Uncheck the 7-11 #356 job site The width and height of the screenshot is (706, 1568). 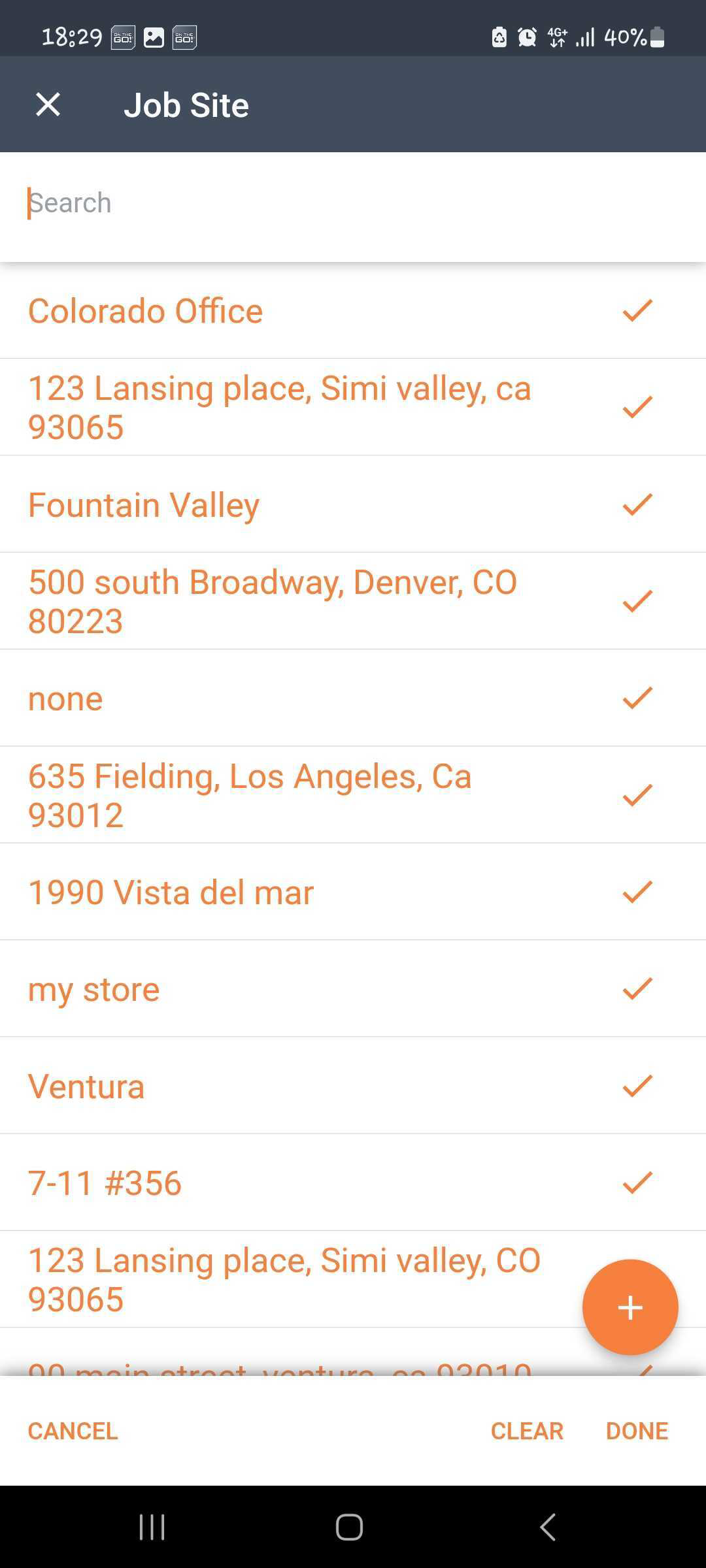[353, 1183]
